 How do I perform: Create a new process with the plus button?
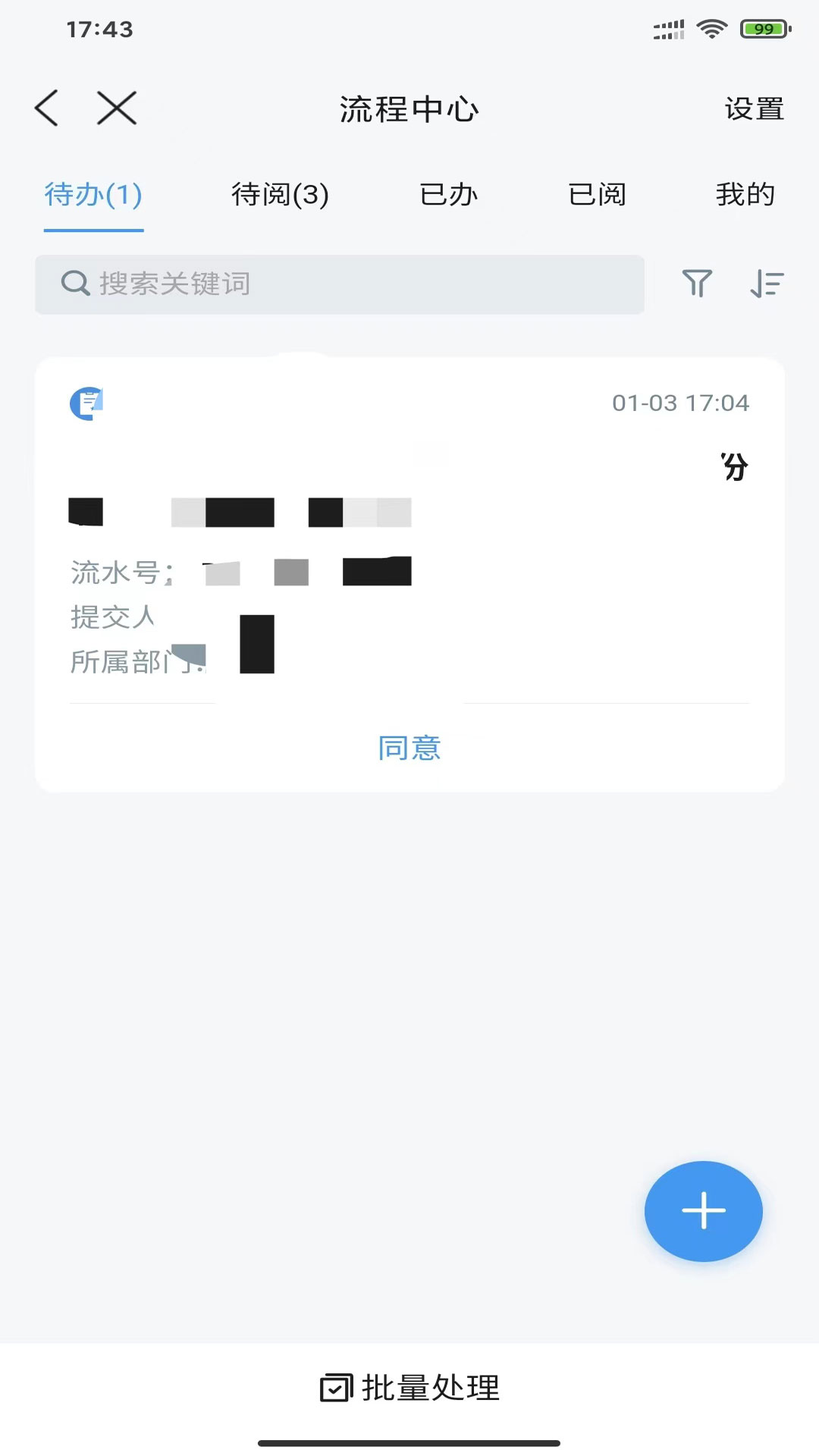703,1211
